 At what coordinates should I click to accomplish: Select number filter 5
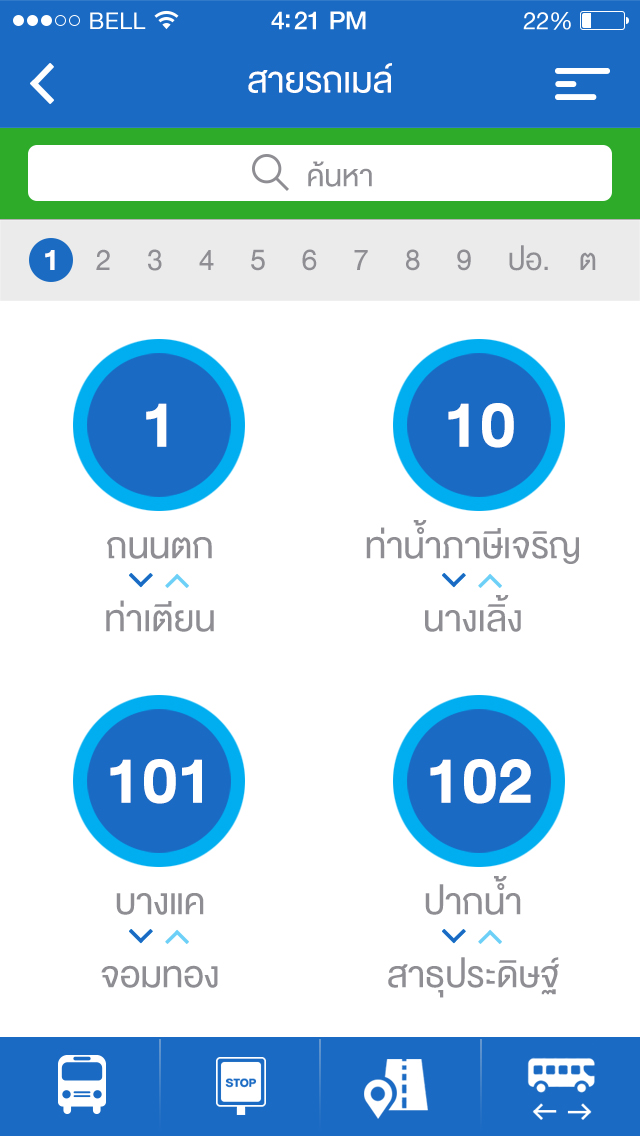[x=257, y=260]
